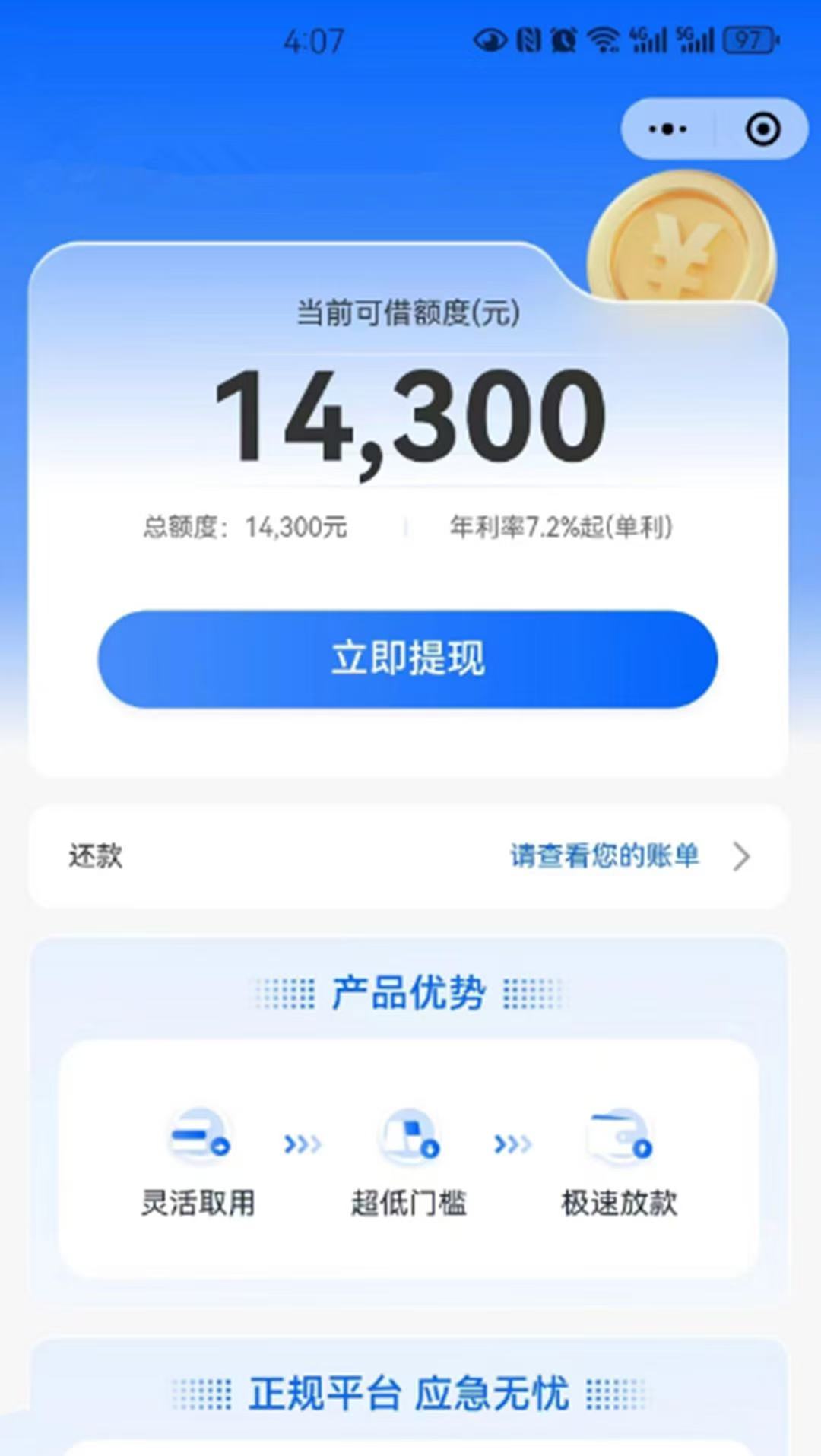Close the mini program via the circle icon
The height and width of the screenshot is (1456, 821).
pyautogui.click(x=762, y=129)
